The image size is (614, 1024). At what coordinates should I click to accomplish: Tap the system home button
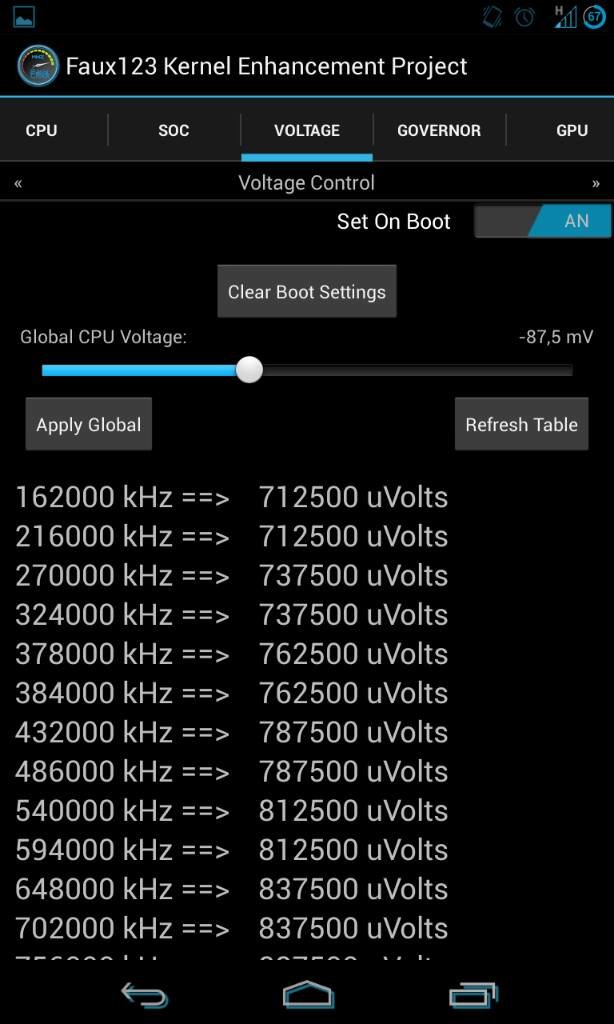click(x=308, y=996)
